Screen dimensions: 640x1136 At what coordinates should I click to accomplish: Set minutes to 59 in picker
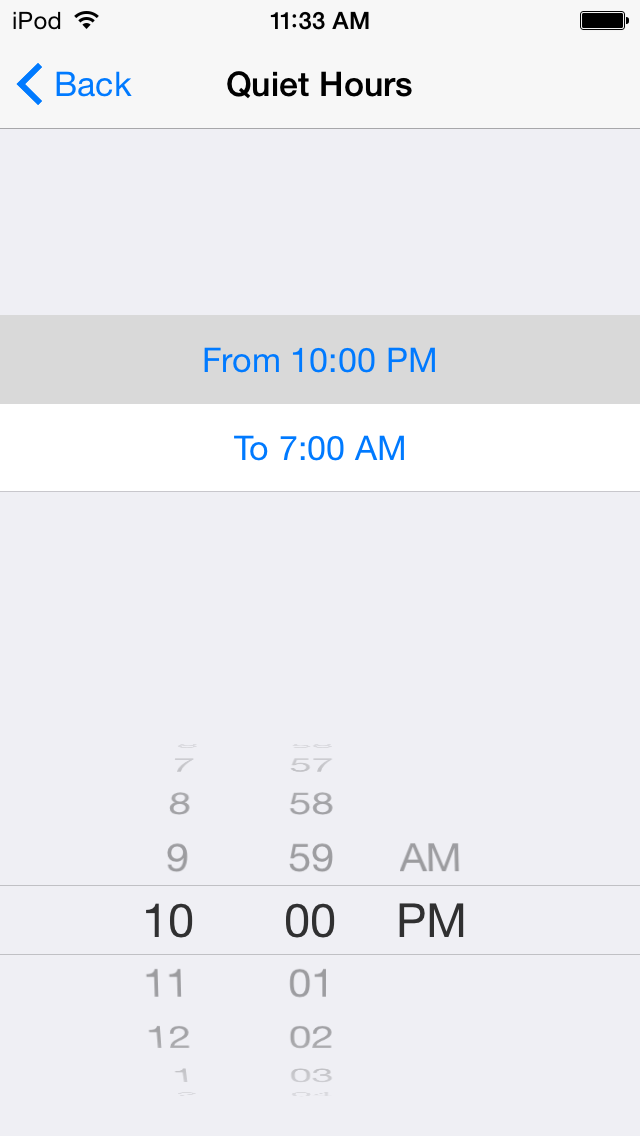(311, 858)
